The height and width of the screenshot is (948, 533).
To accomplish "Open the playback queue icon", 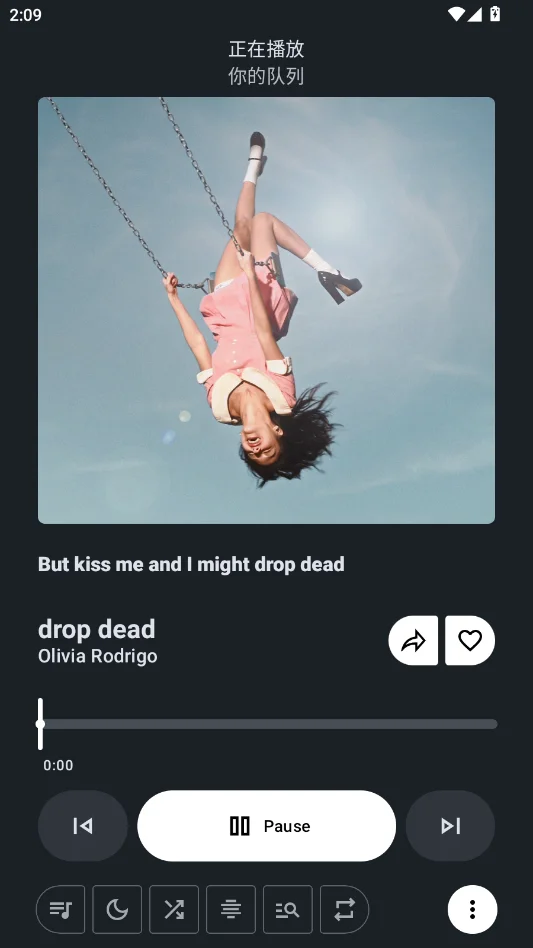I will [60, 909].
